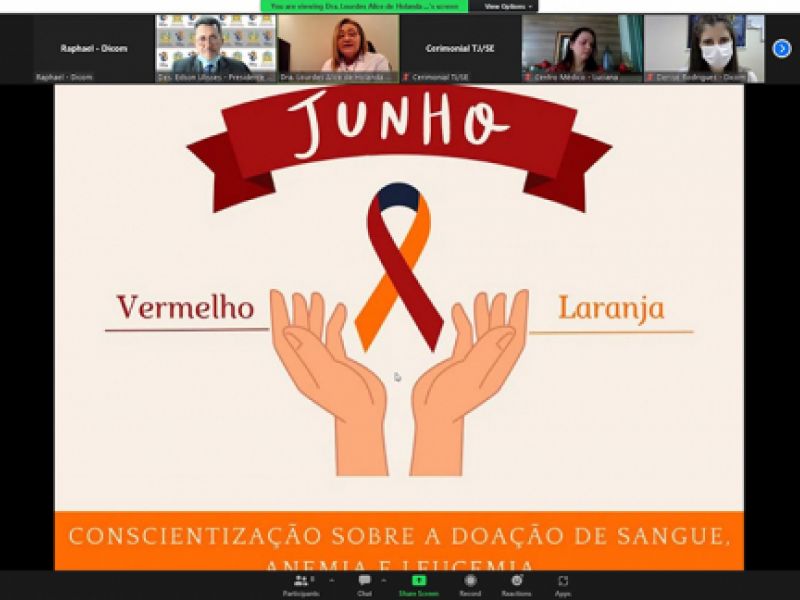Select the Raphael - Dicom participant tile
Image resolution: width=800 pixels, height=600 pixels.
tap(94, 48)
